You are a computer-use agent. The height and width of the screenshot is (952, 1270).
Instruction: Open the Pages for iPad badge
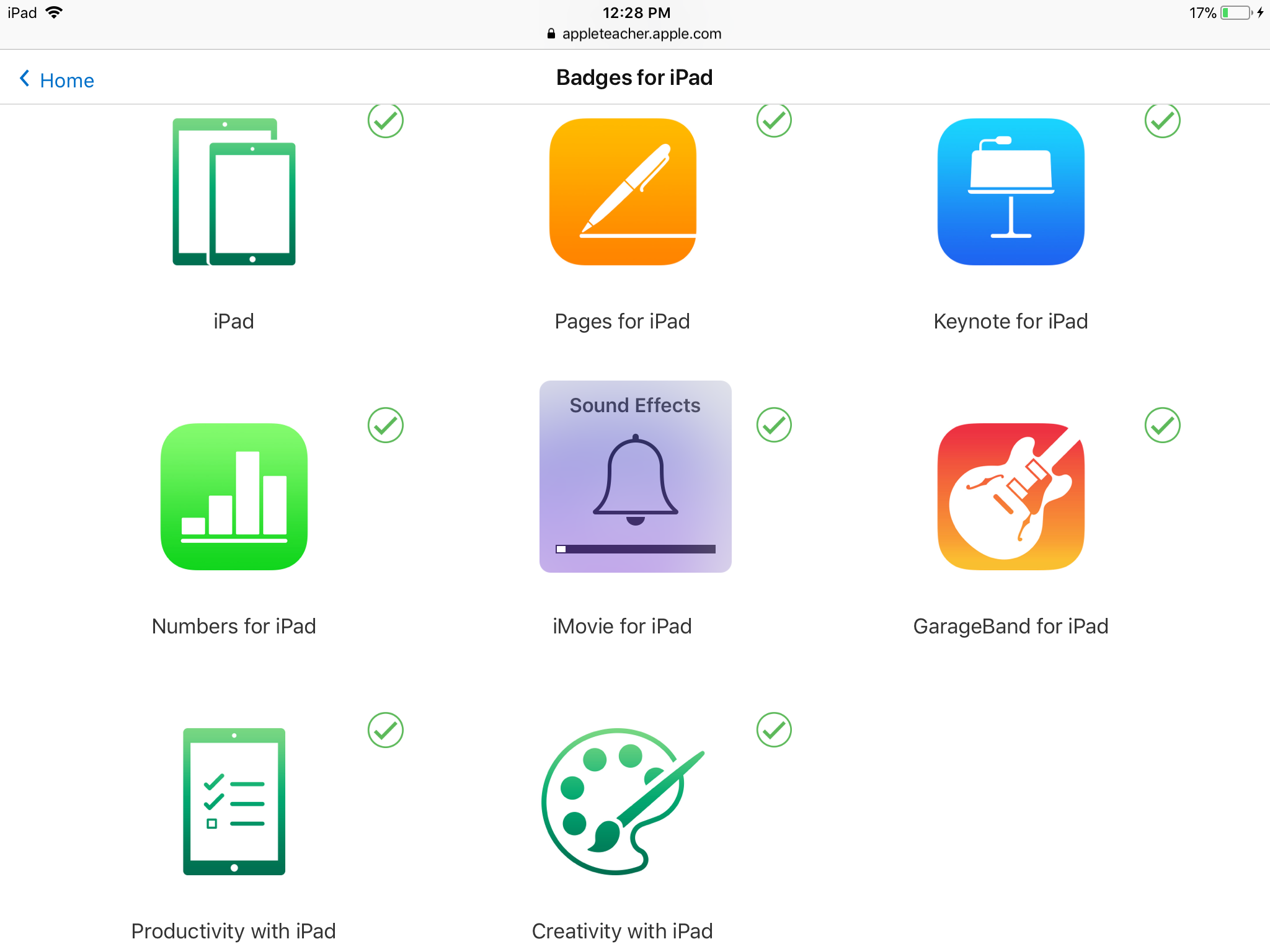tap(622, 192)
